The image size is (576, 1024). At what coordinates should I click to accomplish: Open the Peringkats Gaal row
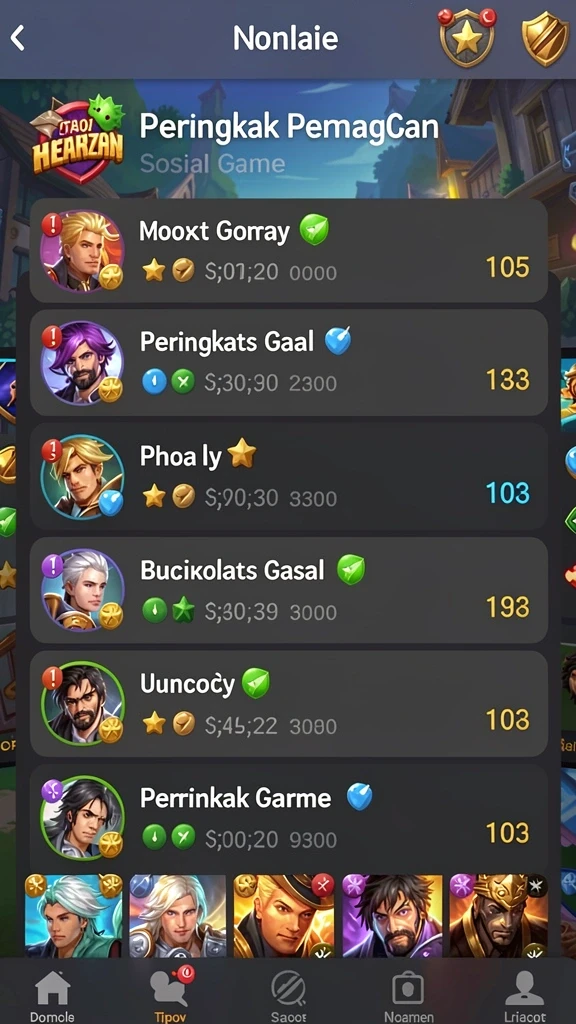click(x=289, y=362)
